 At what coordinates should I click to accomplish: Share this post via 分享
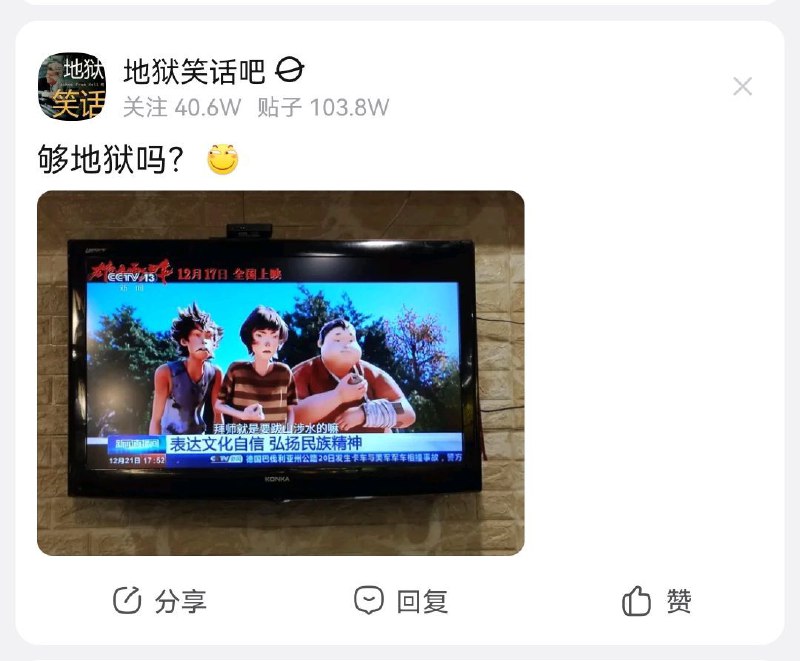160,601
